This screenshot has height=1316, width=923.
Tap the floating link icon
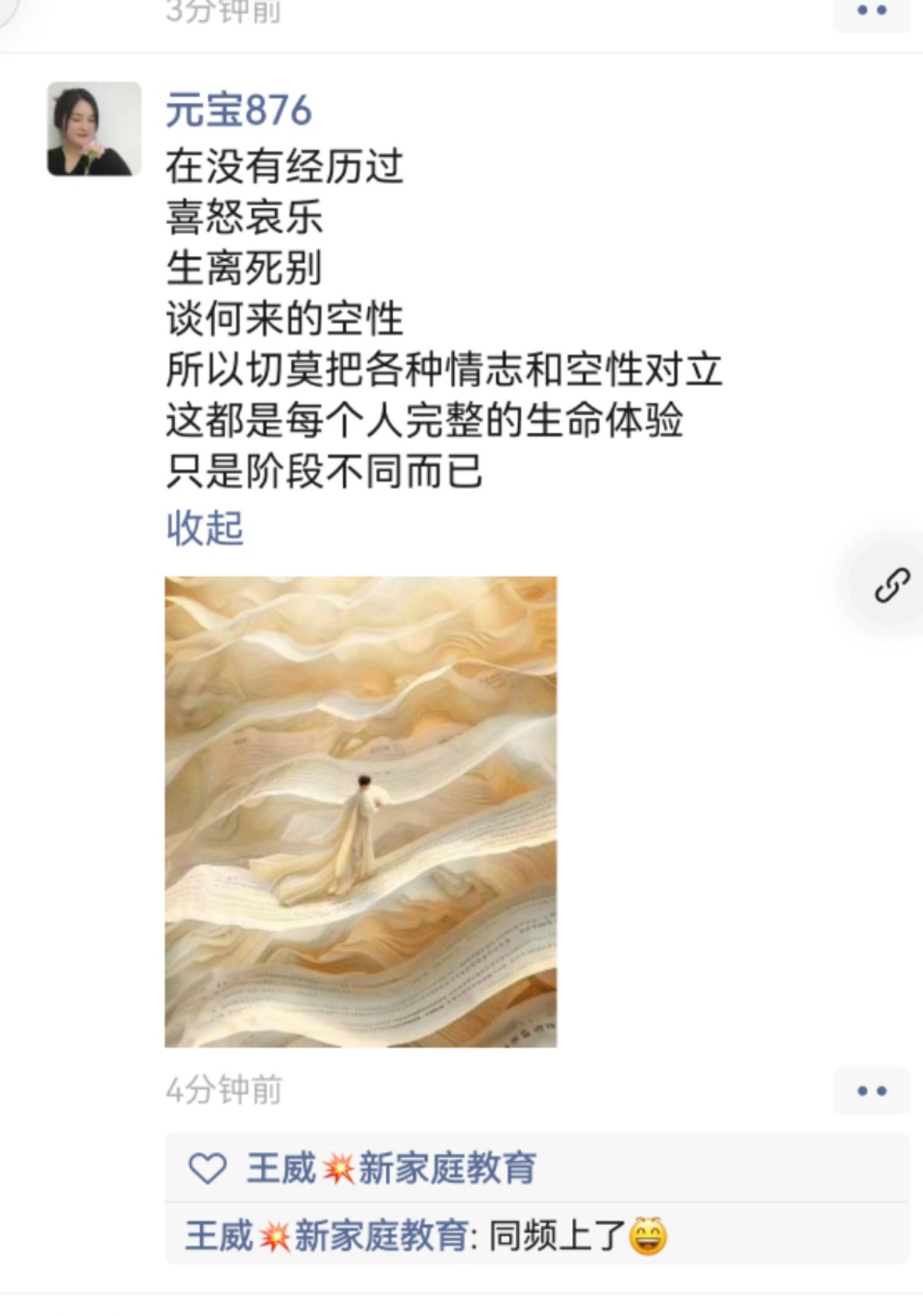coord(891,585)
